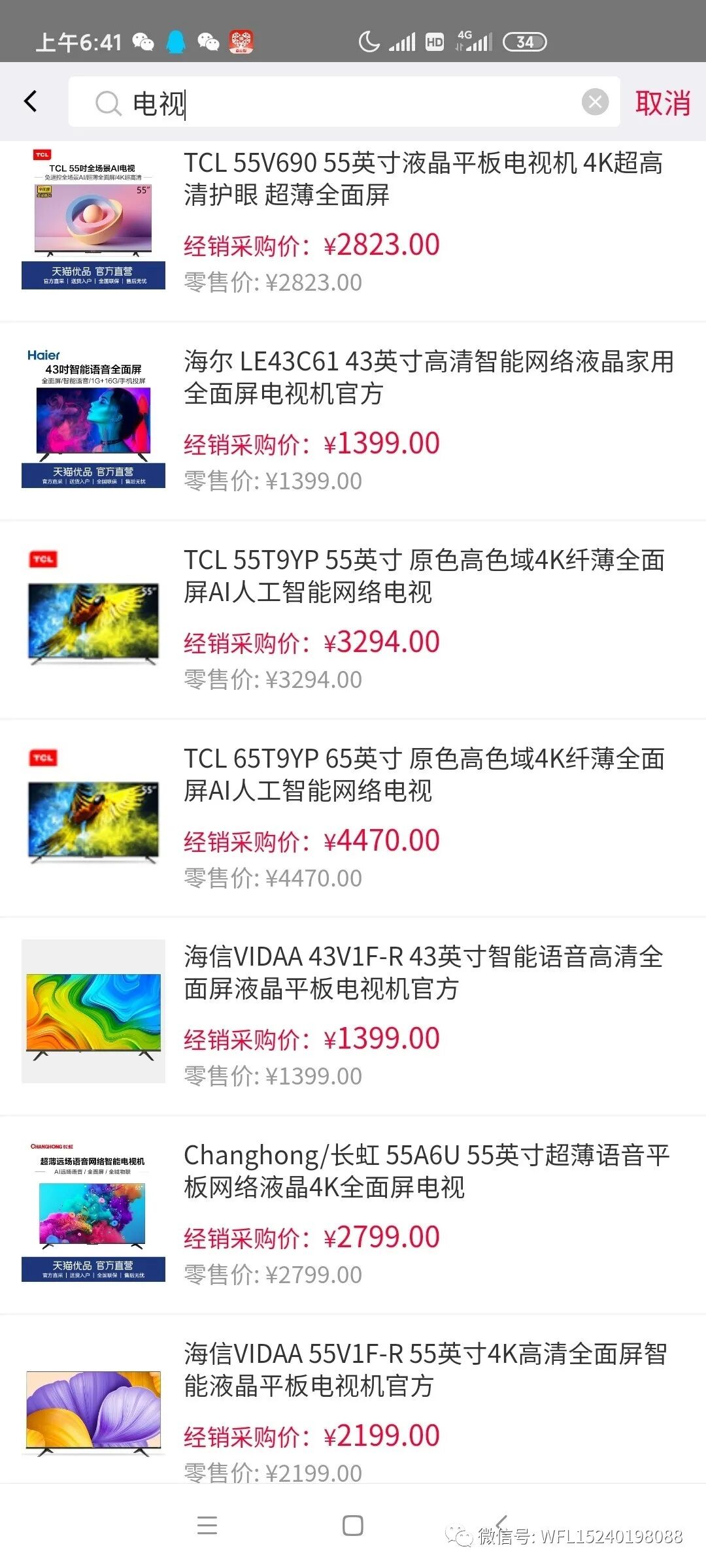View the 海尔 LE43C61 43英寸 TV
The height and width of the screenshot is (1568, 706).
428,378
